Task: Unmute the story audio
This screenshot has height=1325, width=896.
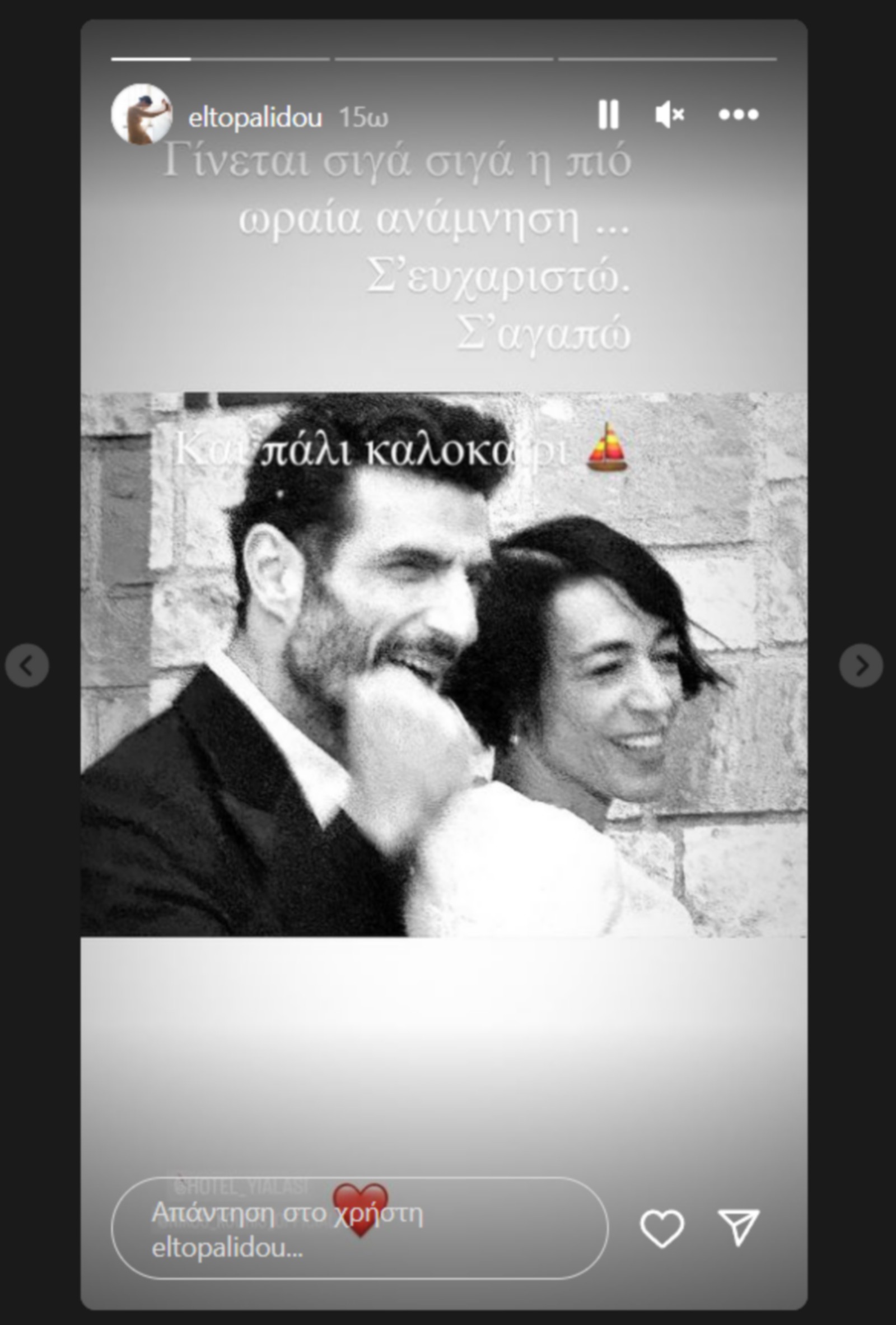Action: (669, 115)
